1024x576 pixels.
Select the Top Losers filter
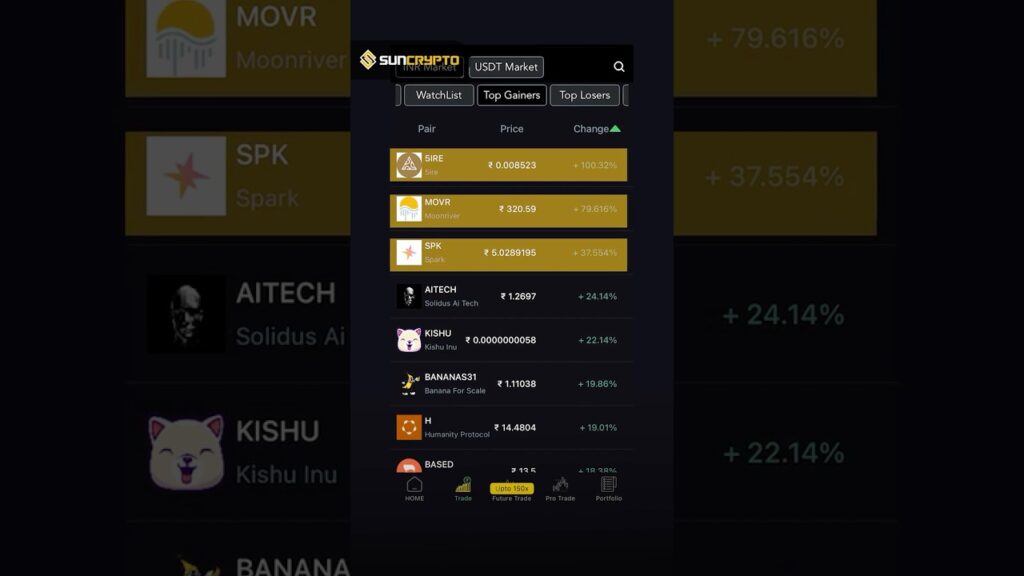584,95
